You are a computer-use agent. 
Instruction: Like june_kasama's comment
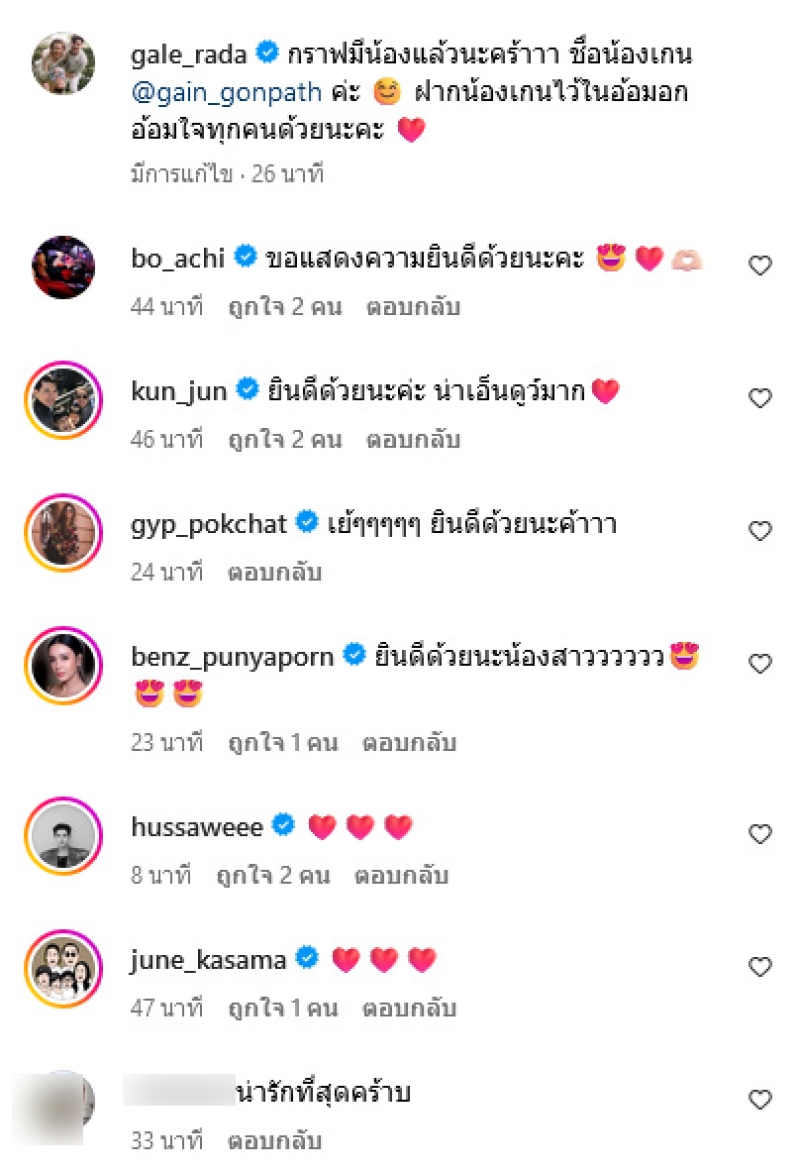point(760,967)
